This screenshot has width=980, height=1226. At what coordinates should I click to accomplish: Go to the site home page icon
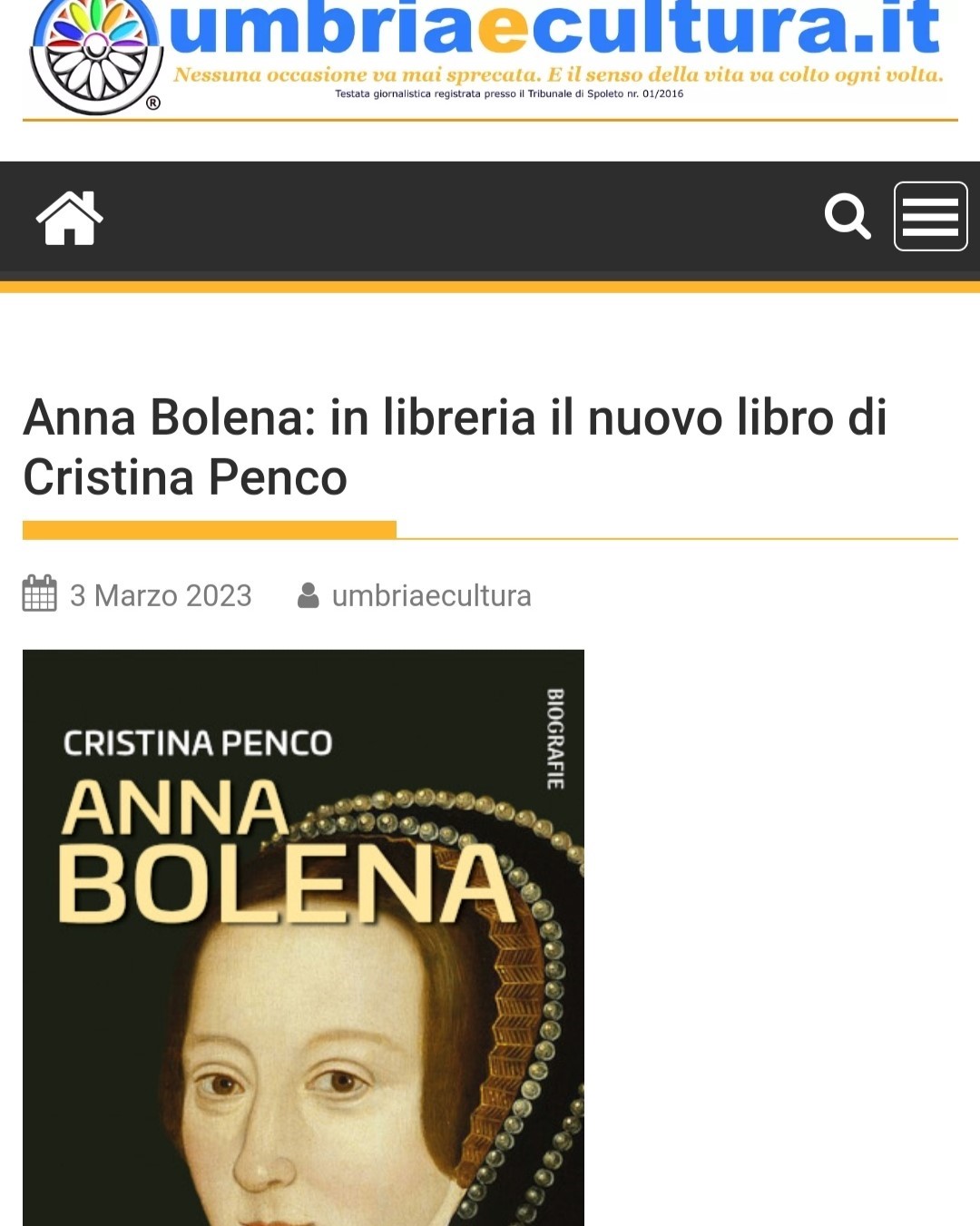pyautogui.click(x=69, y=218)
